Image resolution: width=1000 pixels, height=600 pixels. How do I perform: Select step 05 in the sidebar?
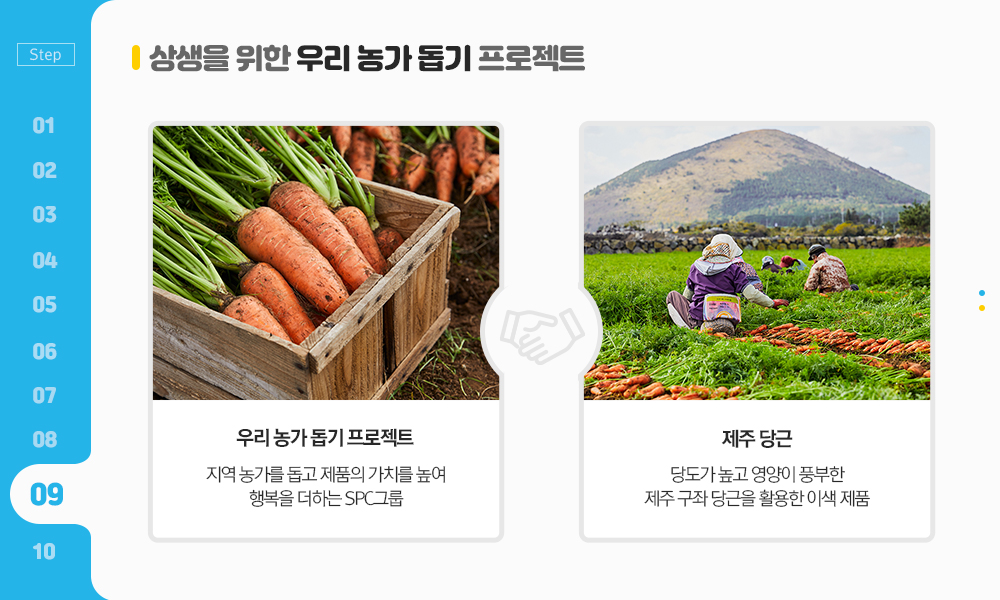[x=44, y=305]
